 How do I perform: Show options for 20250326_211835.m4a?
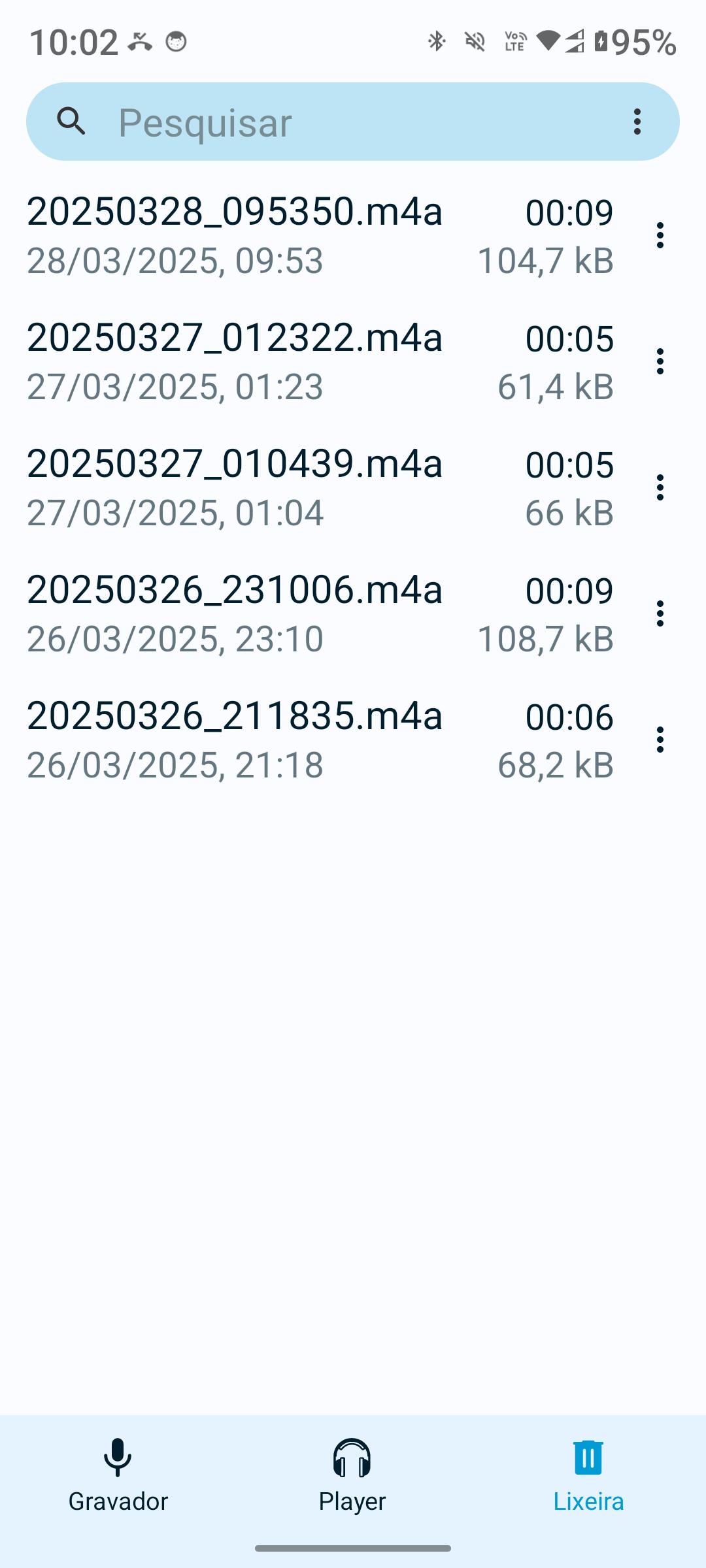[660, 740]
